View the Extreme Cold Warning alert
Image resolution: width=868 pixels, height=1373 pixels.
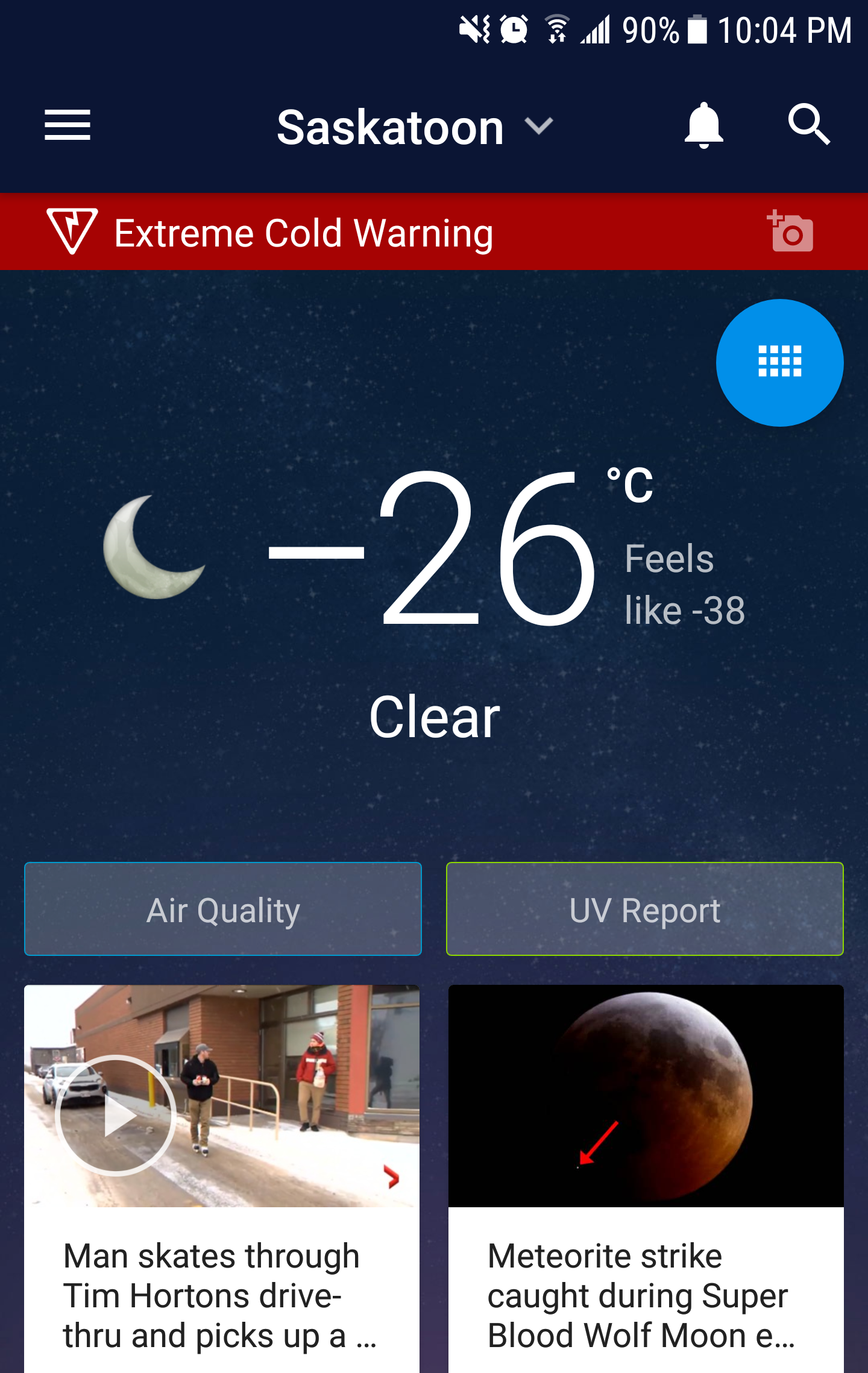[303, 233]
